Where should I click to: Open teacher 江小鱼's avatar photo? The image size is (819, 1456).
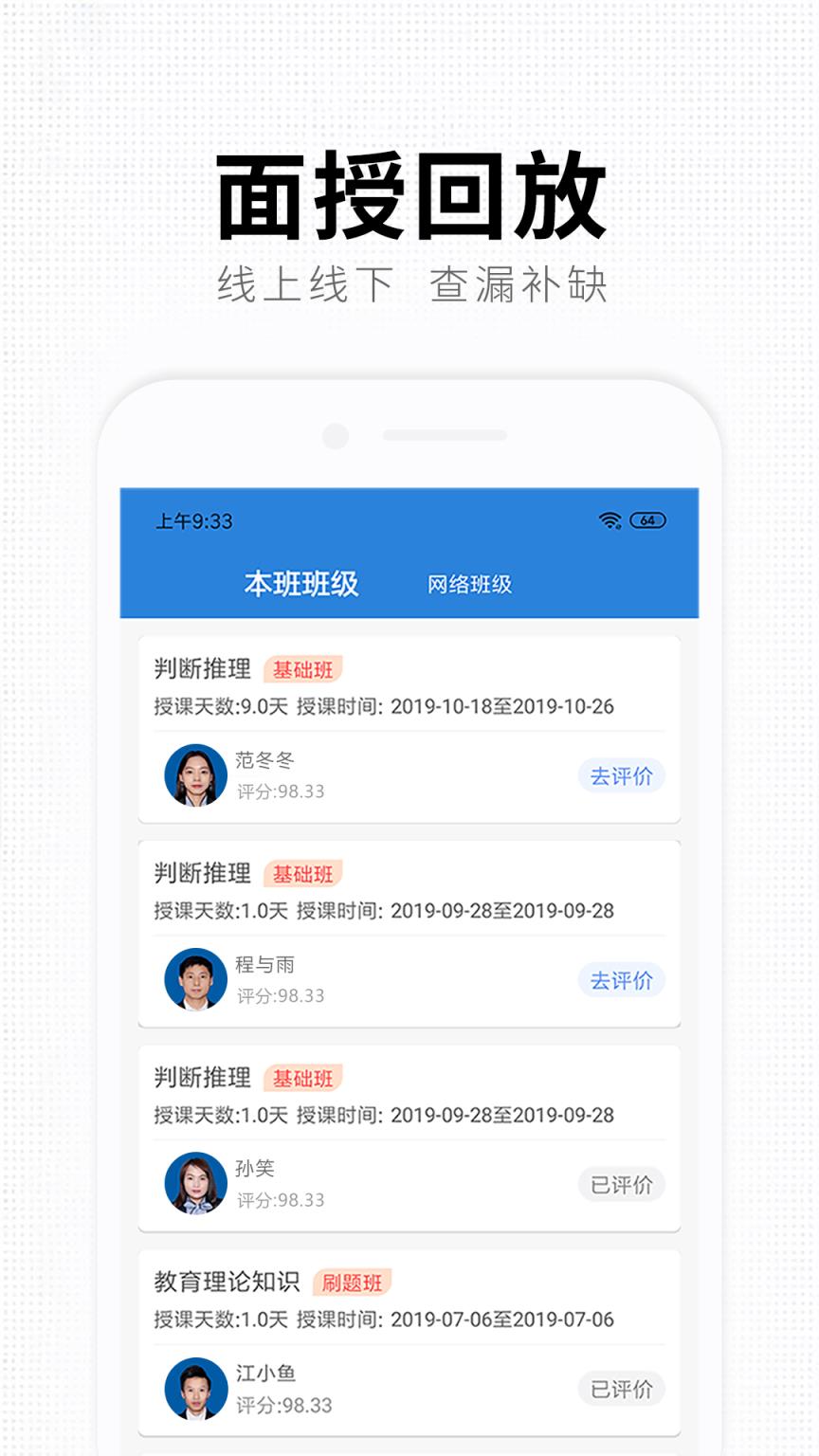194,1388
